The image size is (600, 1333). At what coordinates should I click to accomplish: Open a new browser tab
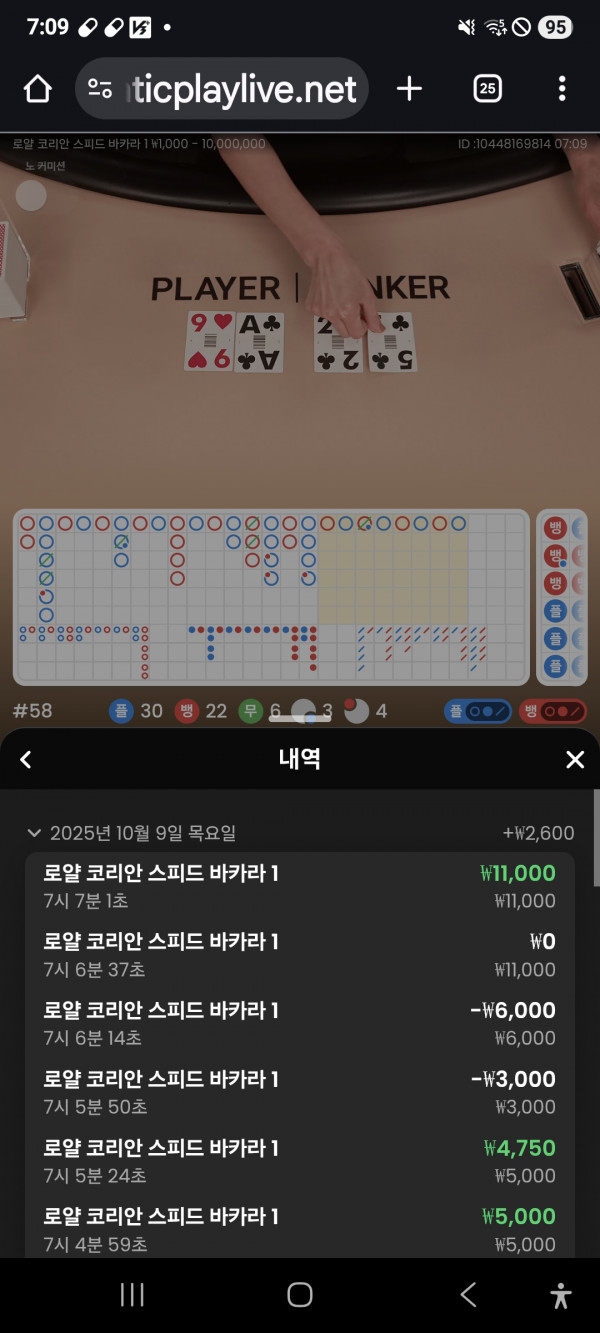tap(409, 89)
